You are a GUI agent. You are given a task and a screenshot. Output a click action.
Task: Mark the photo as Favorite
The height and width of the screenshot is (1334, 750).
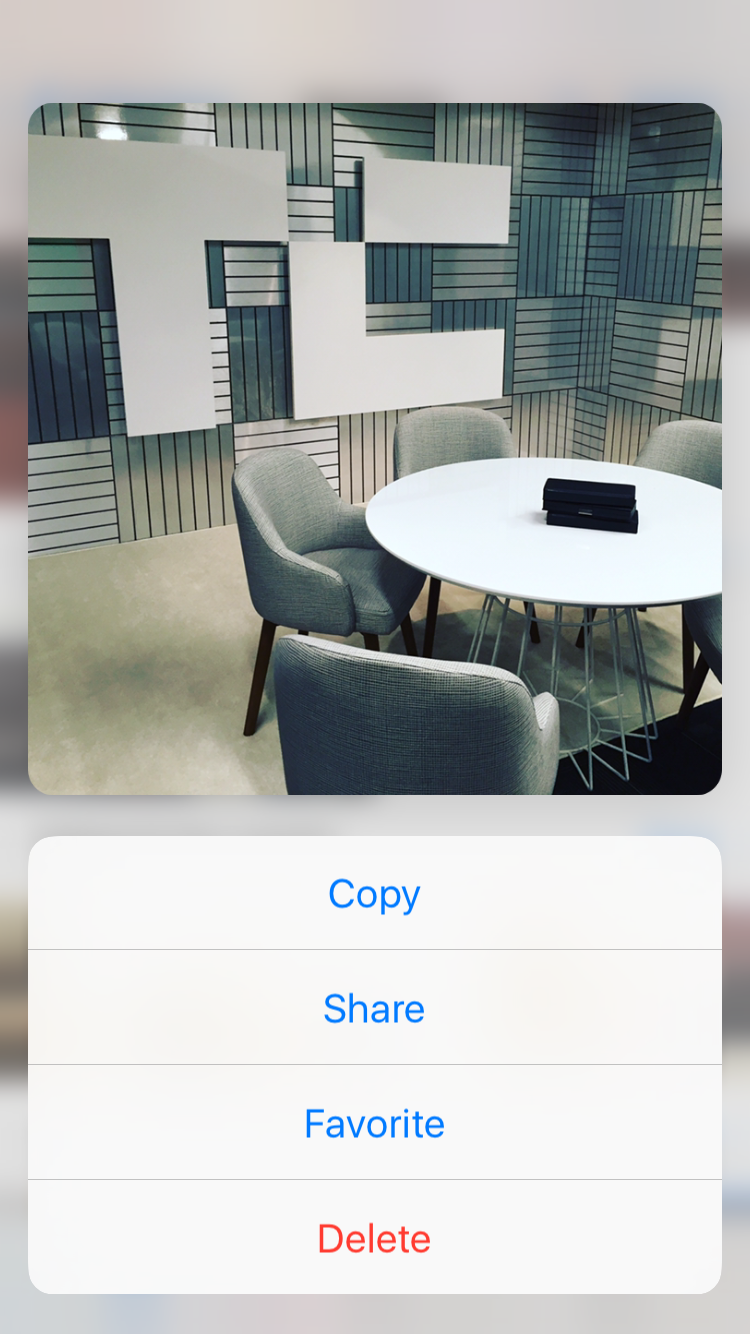(374, 1123)
